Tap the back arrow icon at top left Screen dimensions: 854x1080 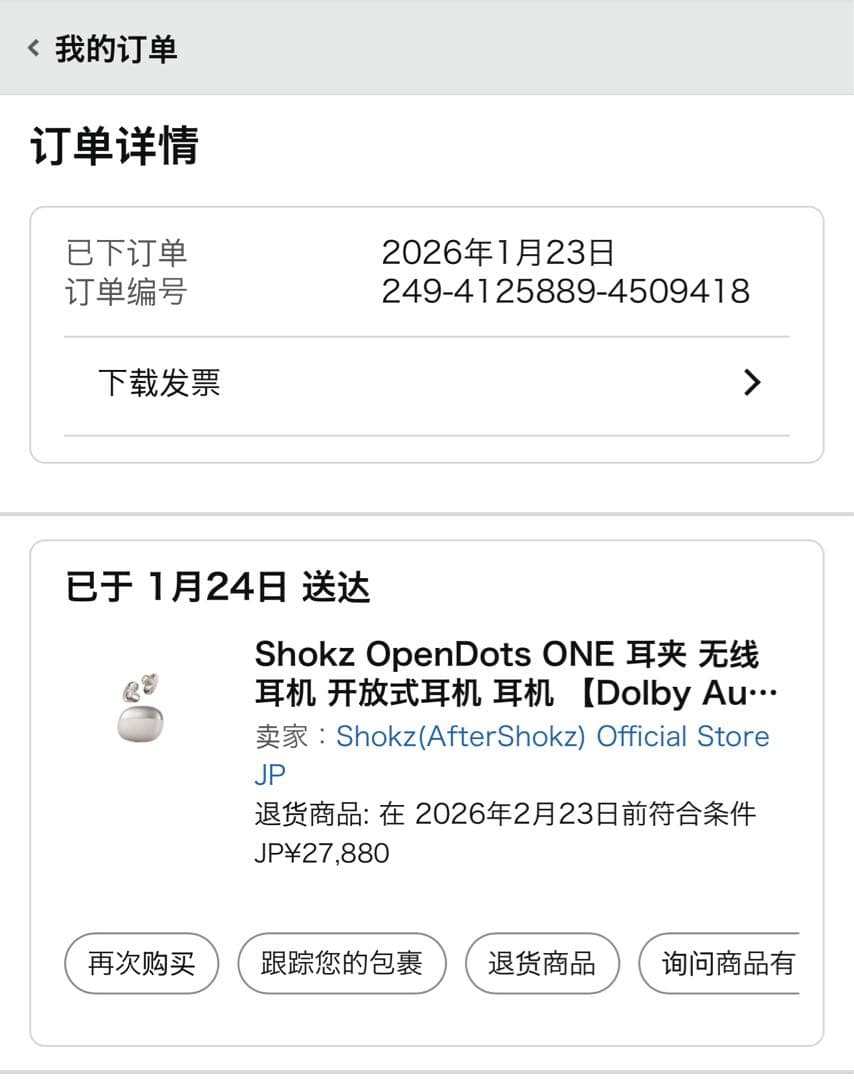[x=31, y=47]
